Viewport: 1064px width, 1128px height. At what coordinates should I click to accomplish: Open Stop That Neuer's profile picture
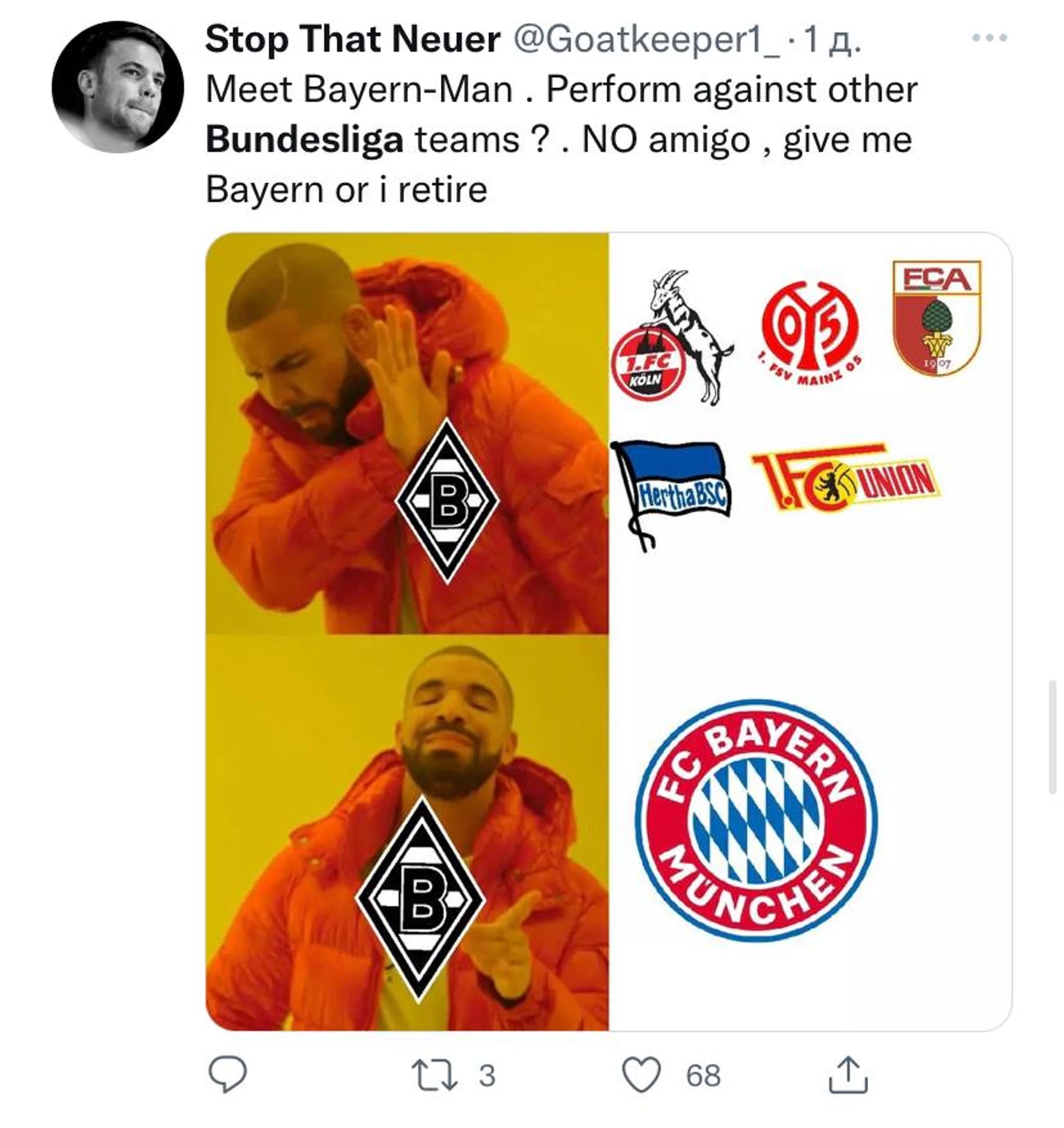point(117,87)
